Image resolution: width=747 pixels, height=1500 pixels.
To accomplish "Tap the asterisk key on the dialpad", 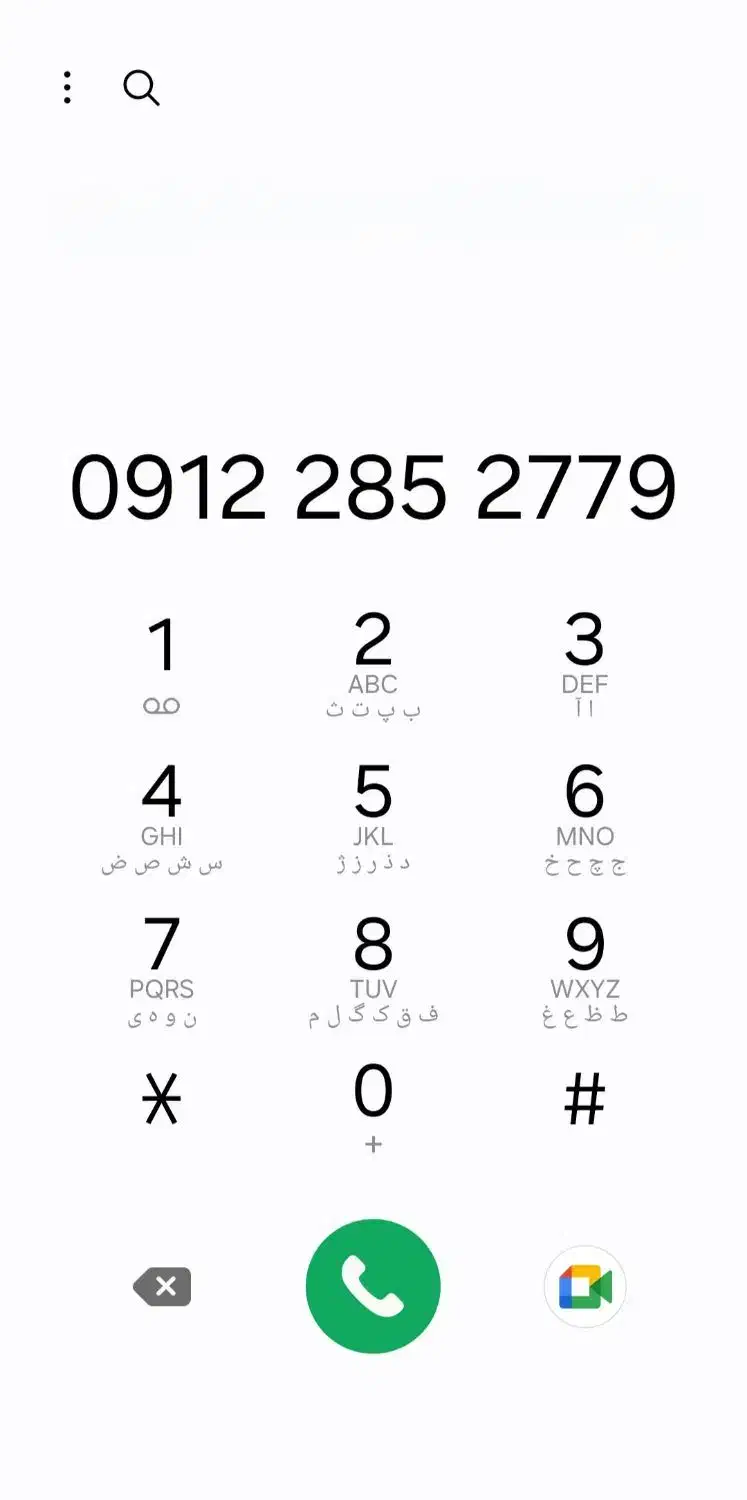I will click(162, 1100).
